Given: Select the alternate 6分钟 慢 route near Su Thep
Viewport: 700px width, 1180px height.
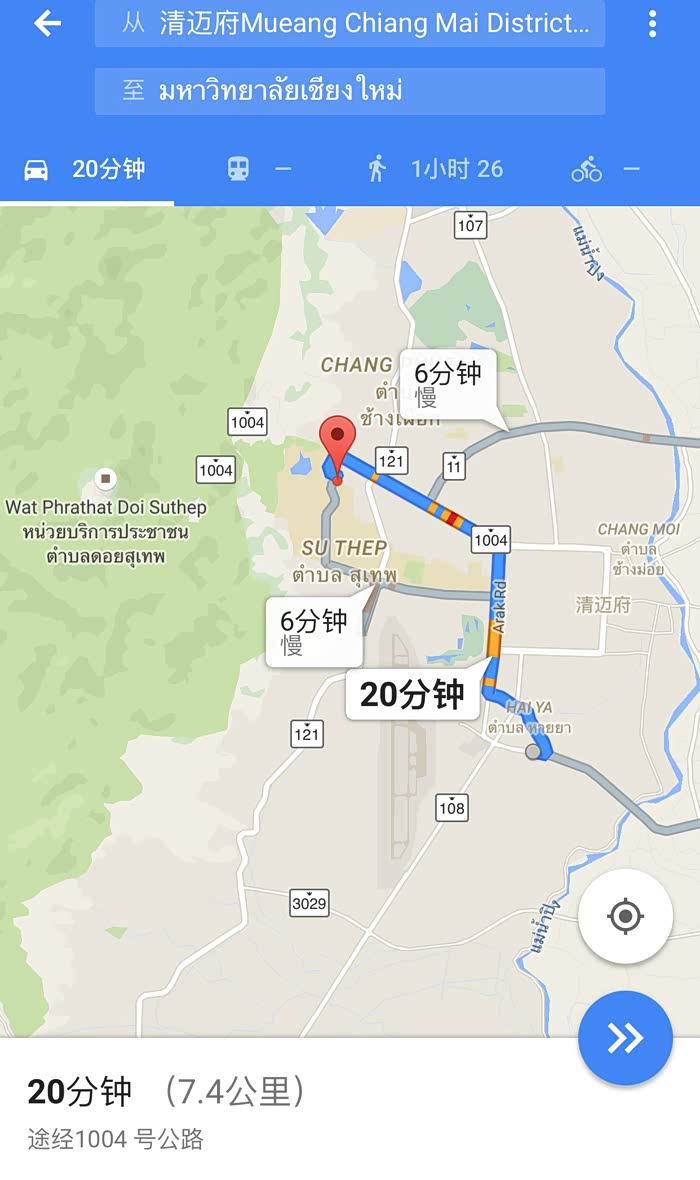Looking at the screenshot, I should tap(313, 632).
